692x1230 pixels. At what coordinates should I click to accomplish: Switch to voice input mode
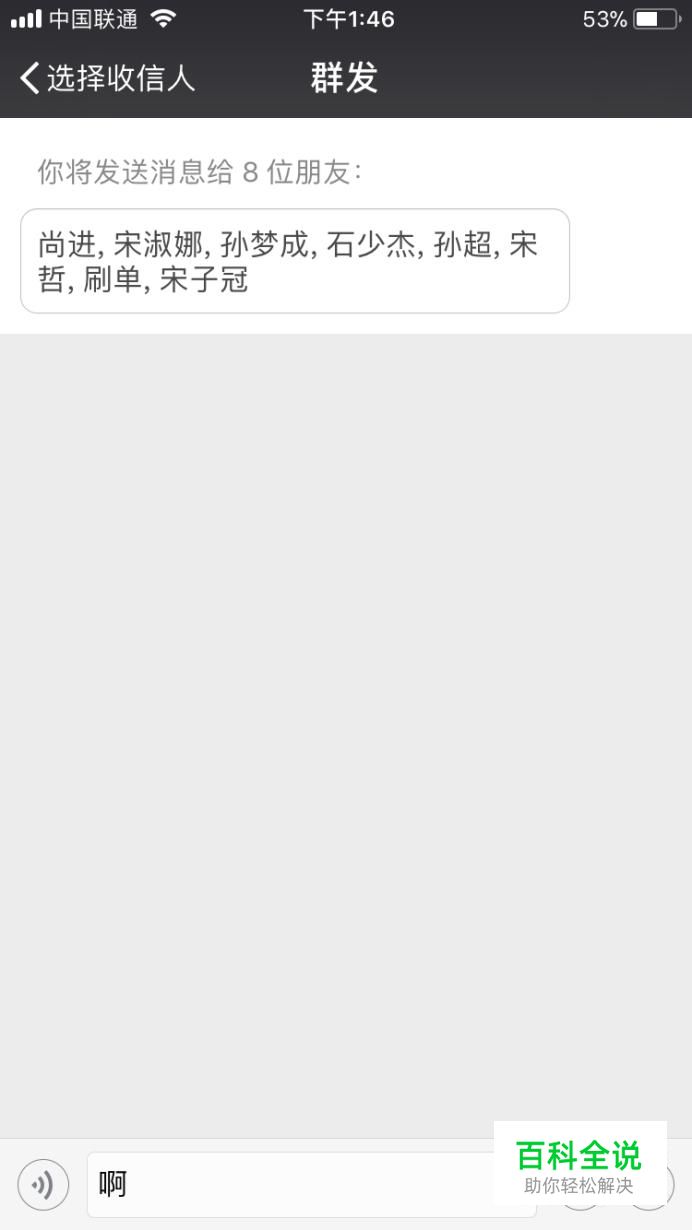pyautogui.click(x=44, y=1185)
